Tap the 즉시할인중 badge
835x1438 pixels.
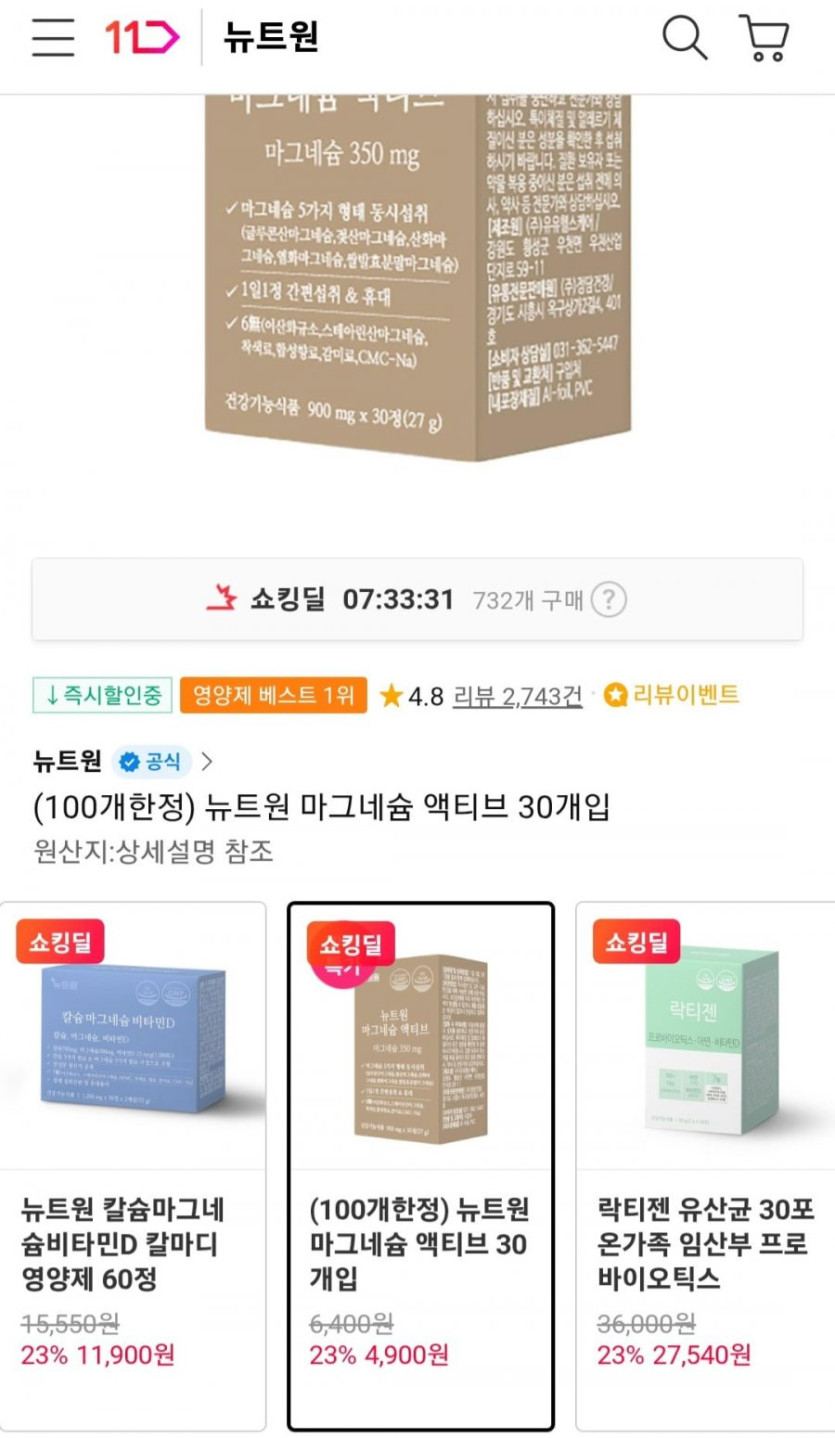(103, 695)
